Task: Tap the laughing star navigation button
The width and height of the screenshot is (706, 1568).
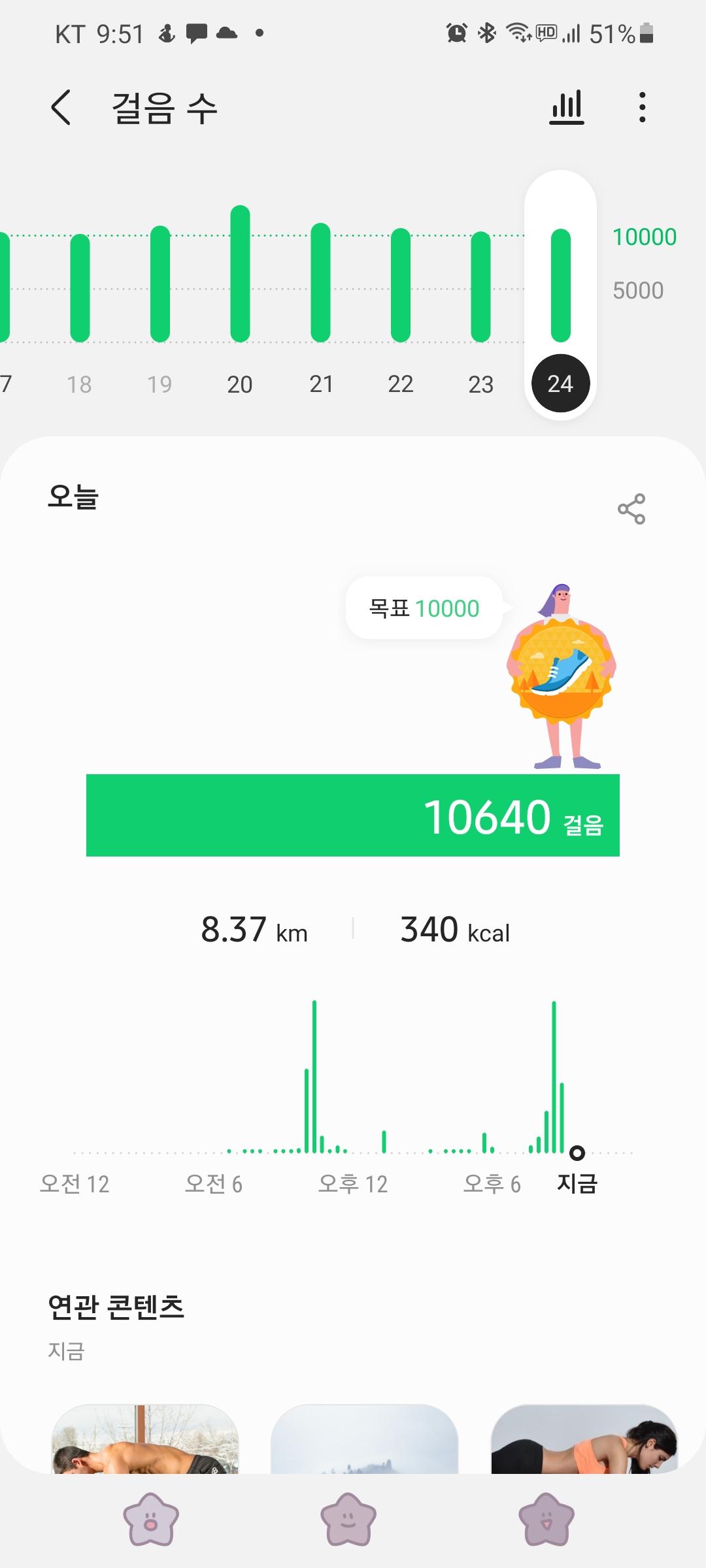Action: point(546,1520)
